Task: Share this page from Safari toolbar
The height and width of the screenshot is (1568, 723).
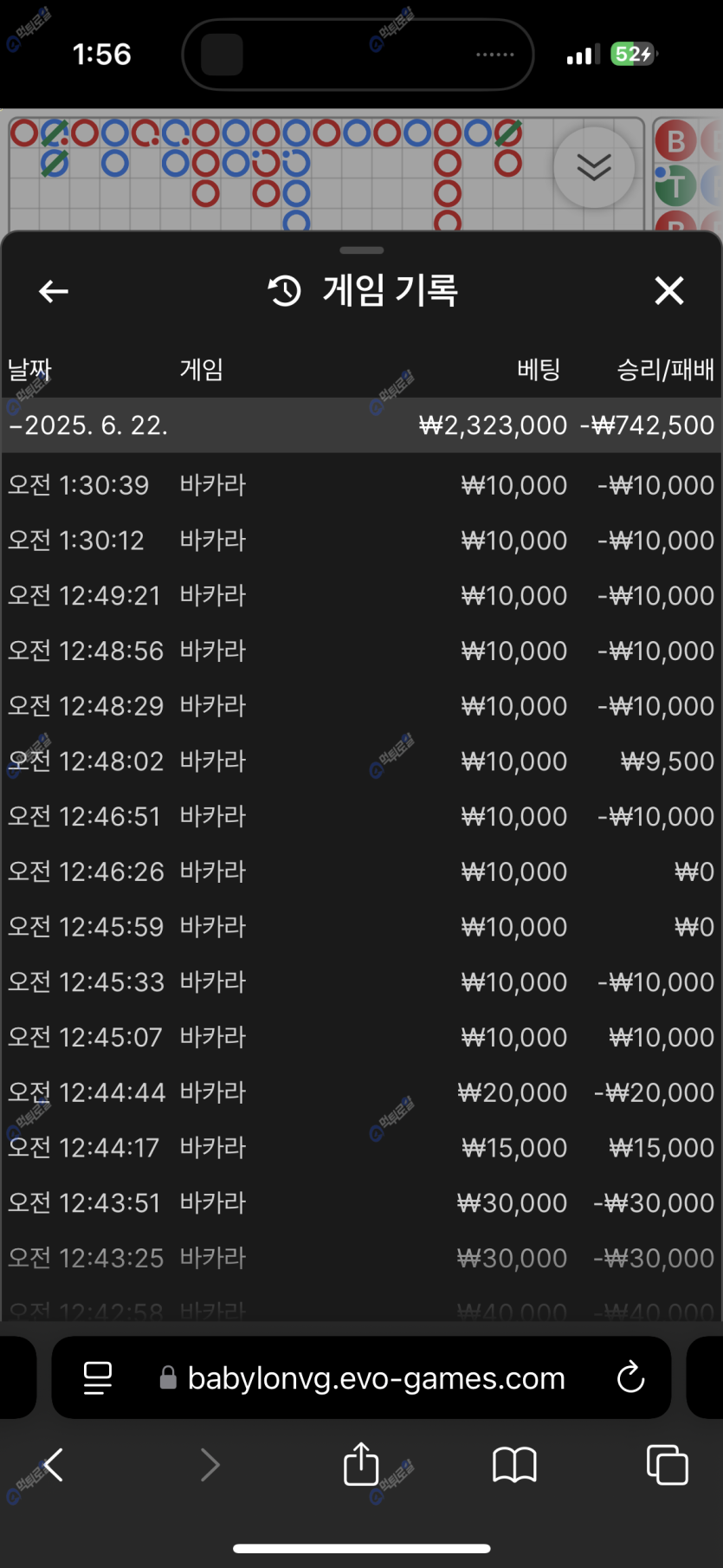Action: click(x=361, y=1465)
